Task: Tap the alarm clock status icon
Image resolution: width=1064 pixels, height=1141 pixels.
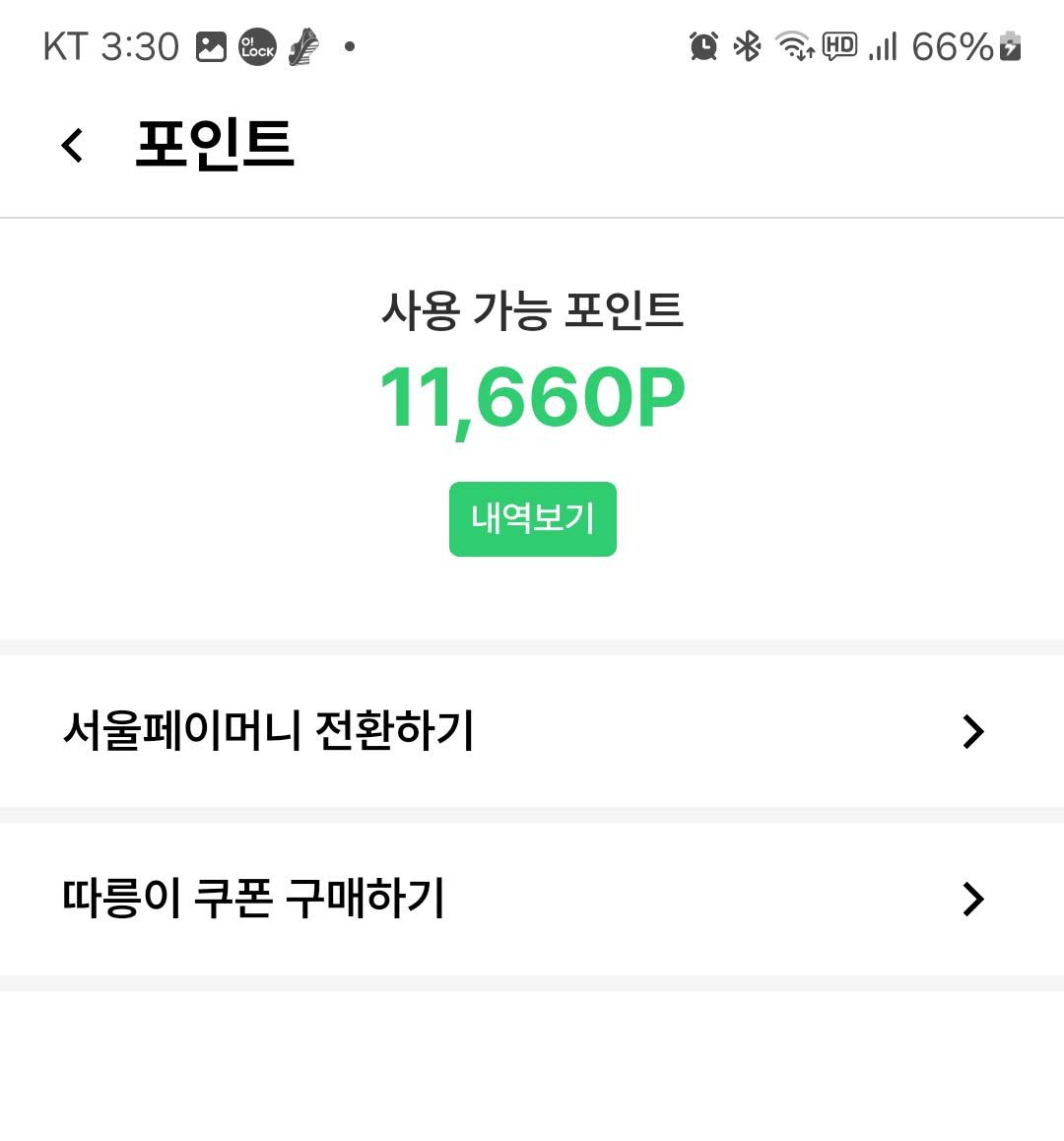Action: (702, 45)
